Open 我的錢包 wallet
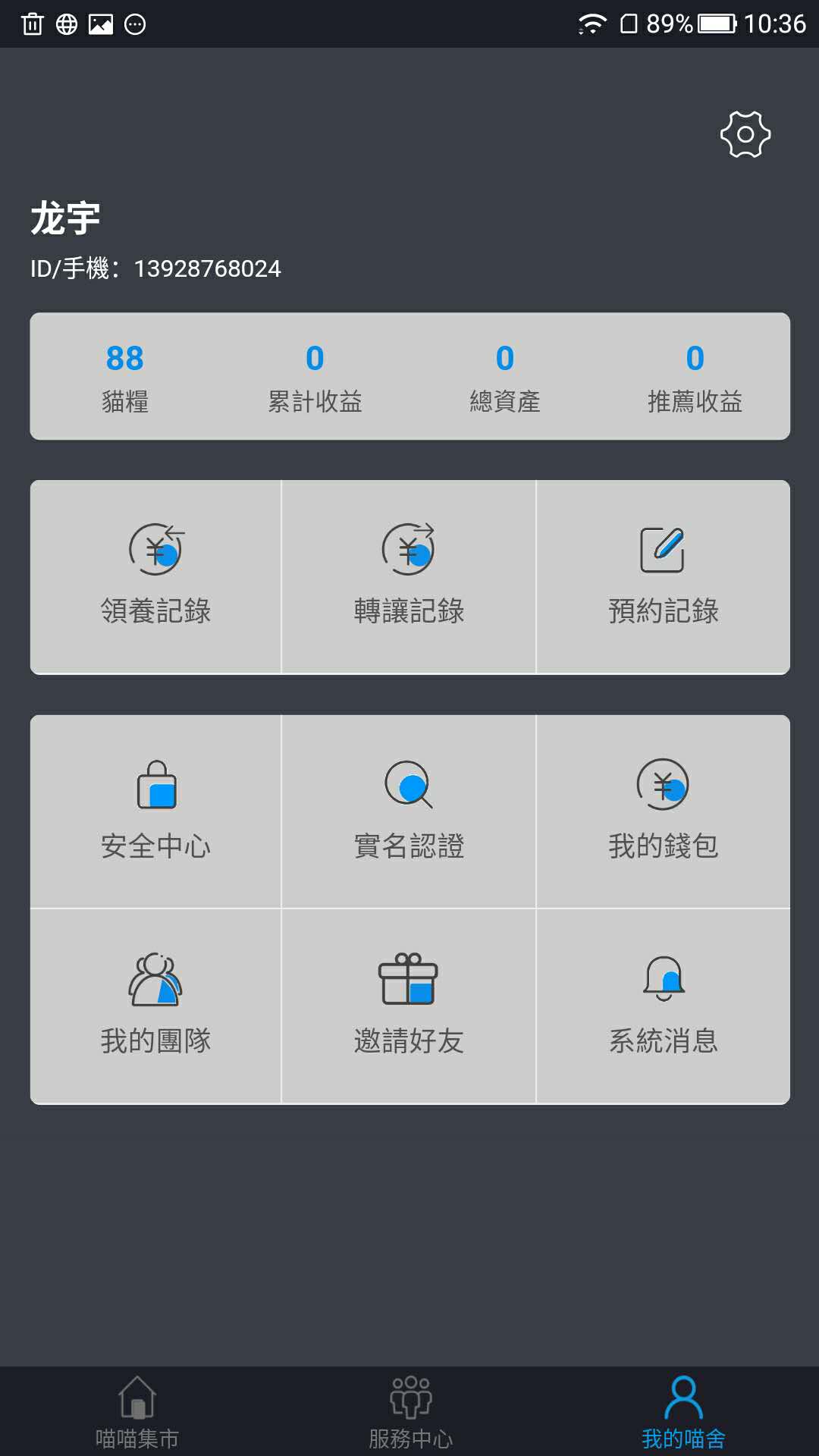 [x=664, y=811]
